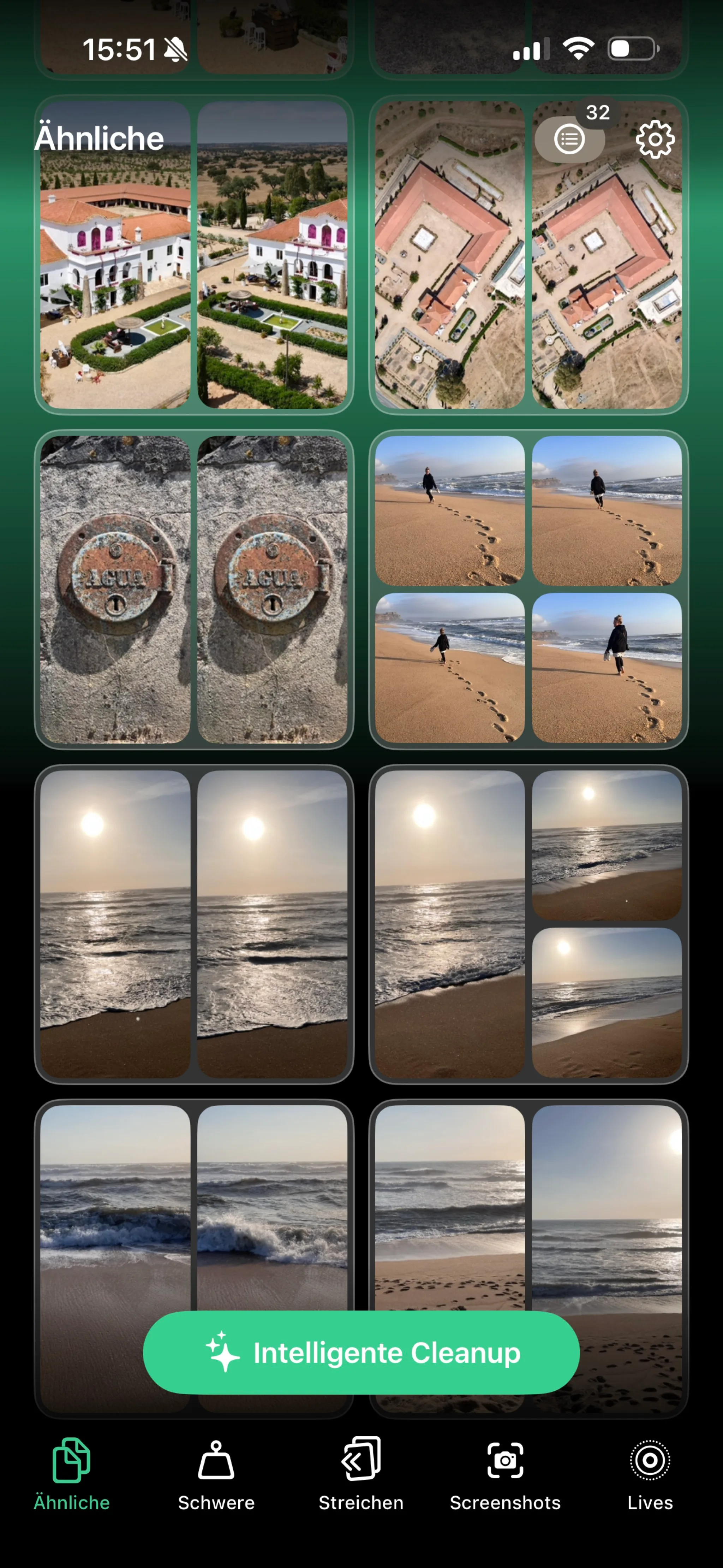Open the AGUA cover photo group

193,589
